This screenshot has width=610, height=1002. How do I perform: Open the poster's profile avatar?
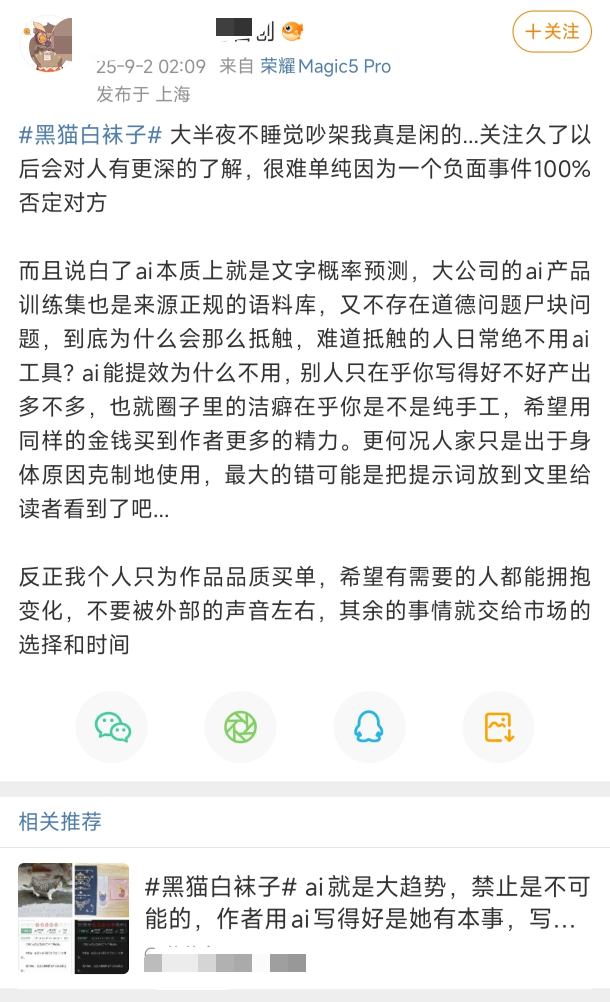[x=47, y=47]
